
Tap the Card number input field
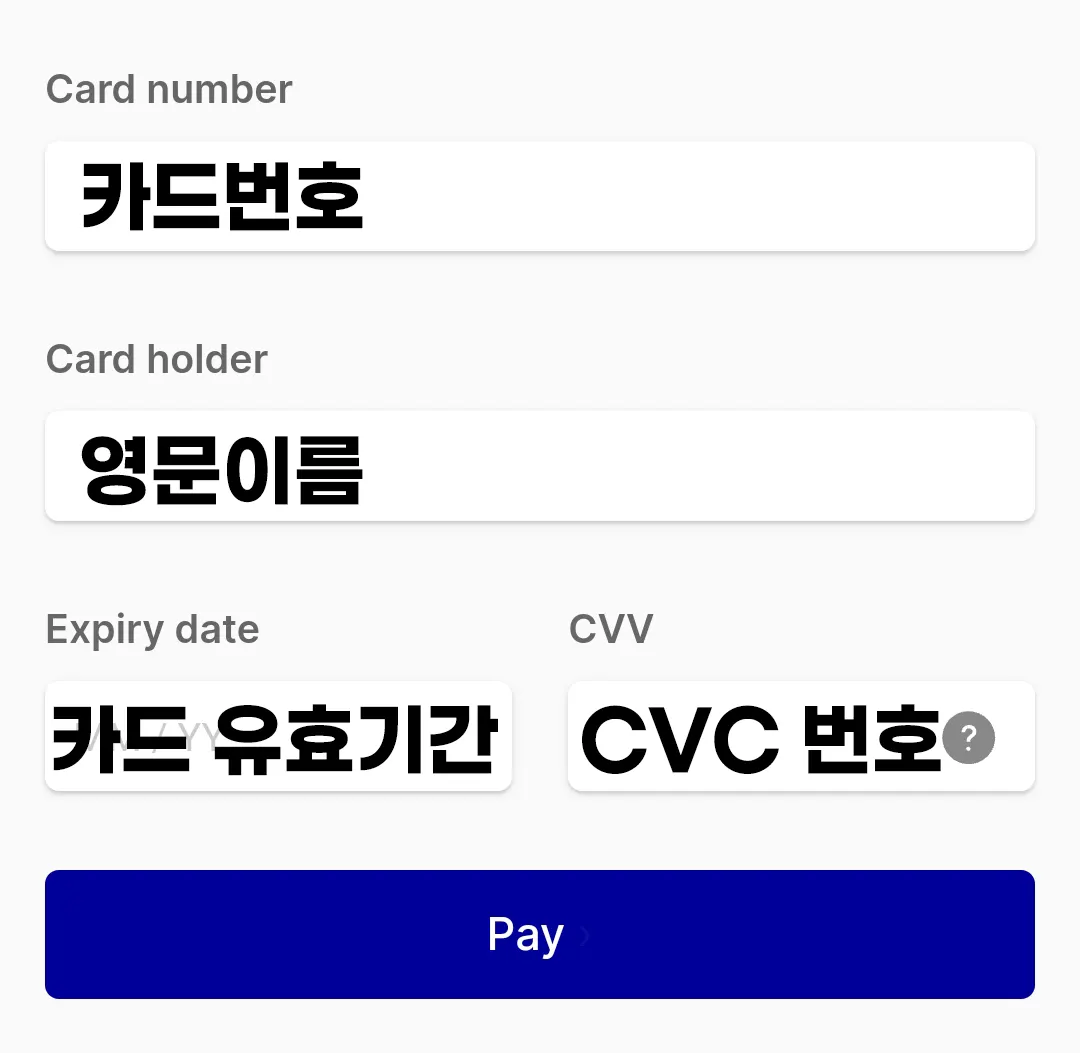point(540,196)
